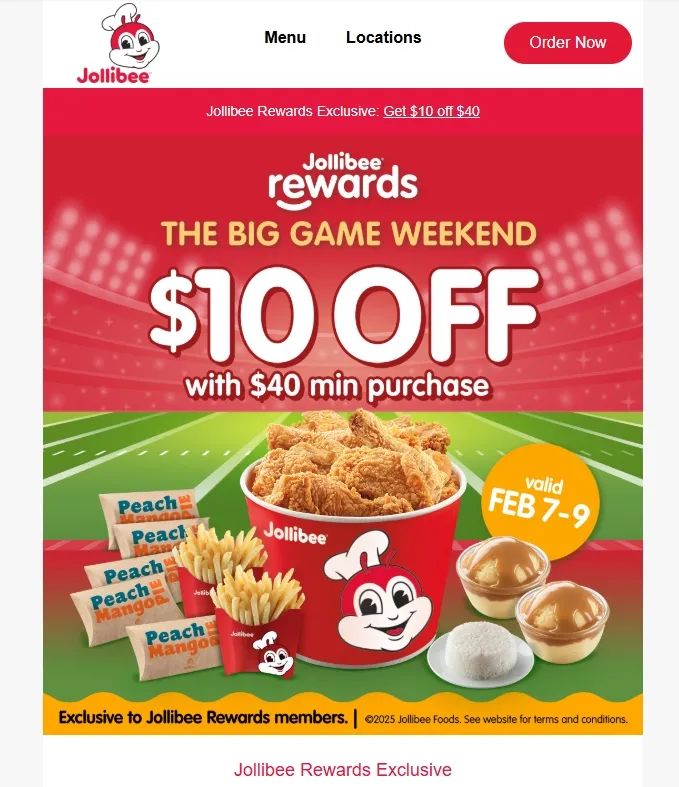Image resolution: width=679 pixels, height=787 pixels.
Task: Follow the Get $10 off $40 link
Action: click(x=431, y=111)
